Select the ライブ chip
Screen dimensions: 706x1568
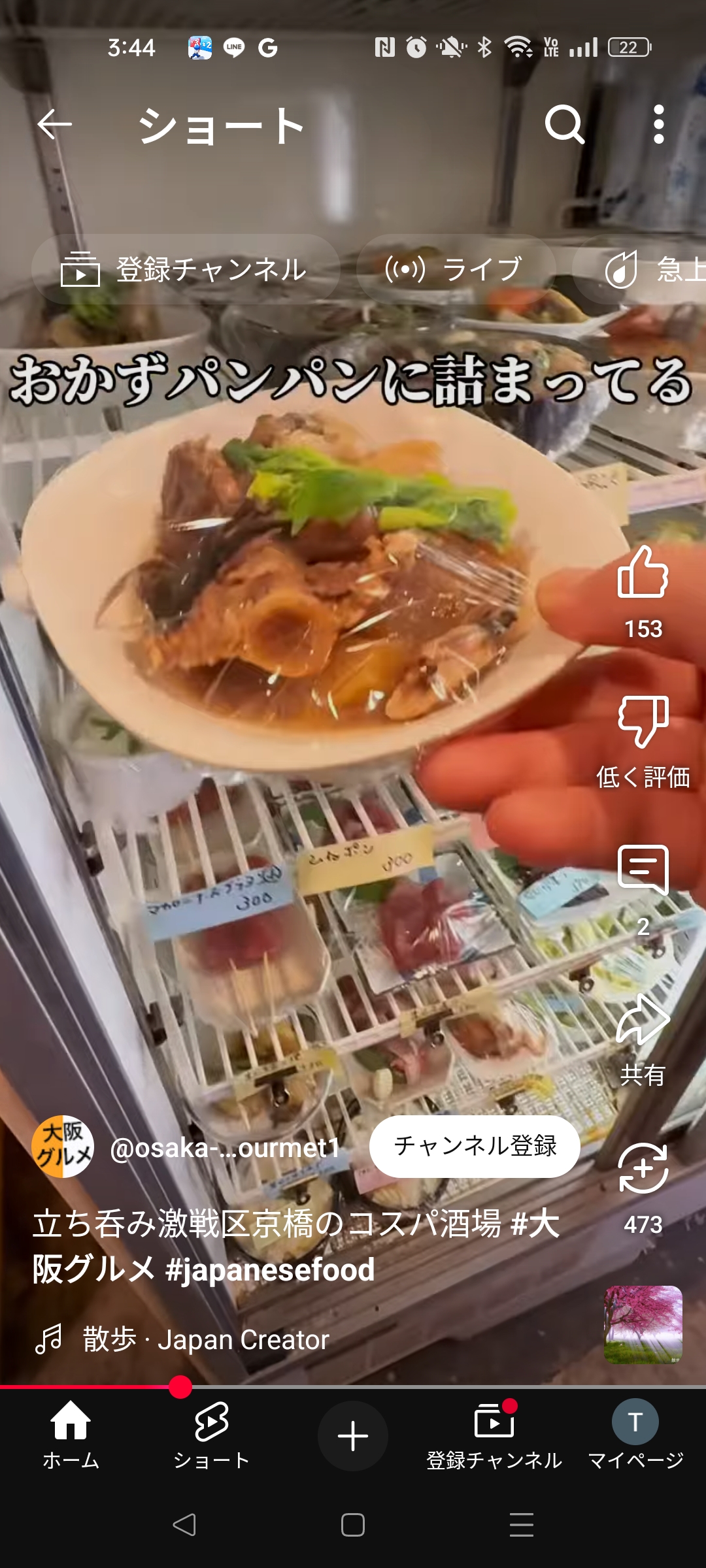coord(456,269)
